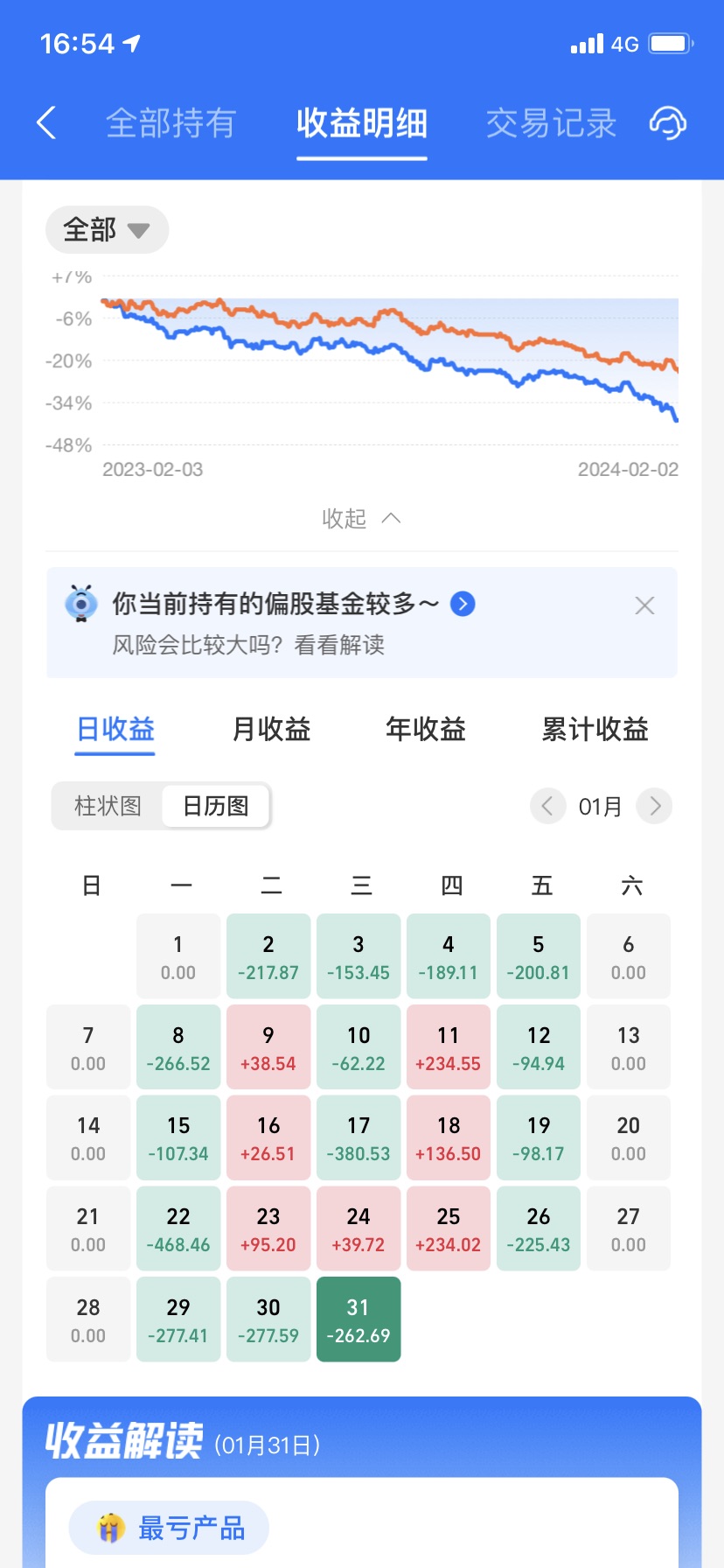View January 25 daily earnings
724x1568 pixels.
(449, 1228)
